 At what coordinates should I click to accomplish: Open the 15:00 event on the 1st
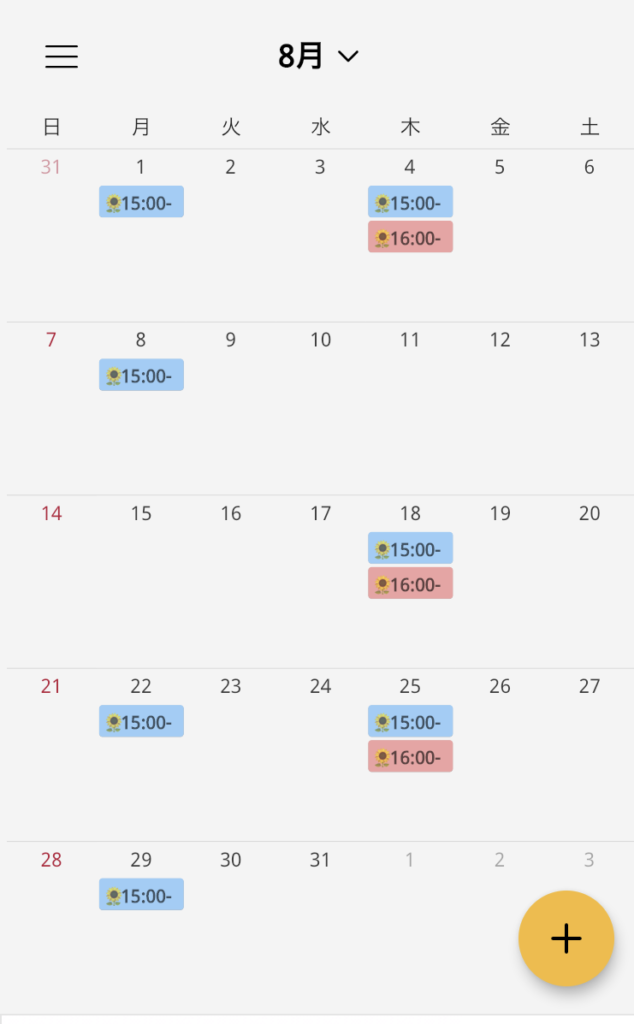(141, 202)
